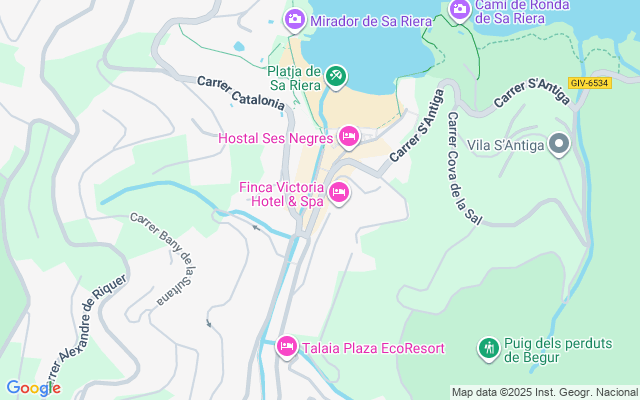Image resolution: width=640 pixels, height=400 pixels.
Task: Tap the Talaia Plaza EcoResort pin
Action: (x=287, y=346)
